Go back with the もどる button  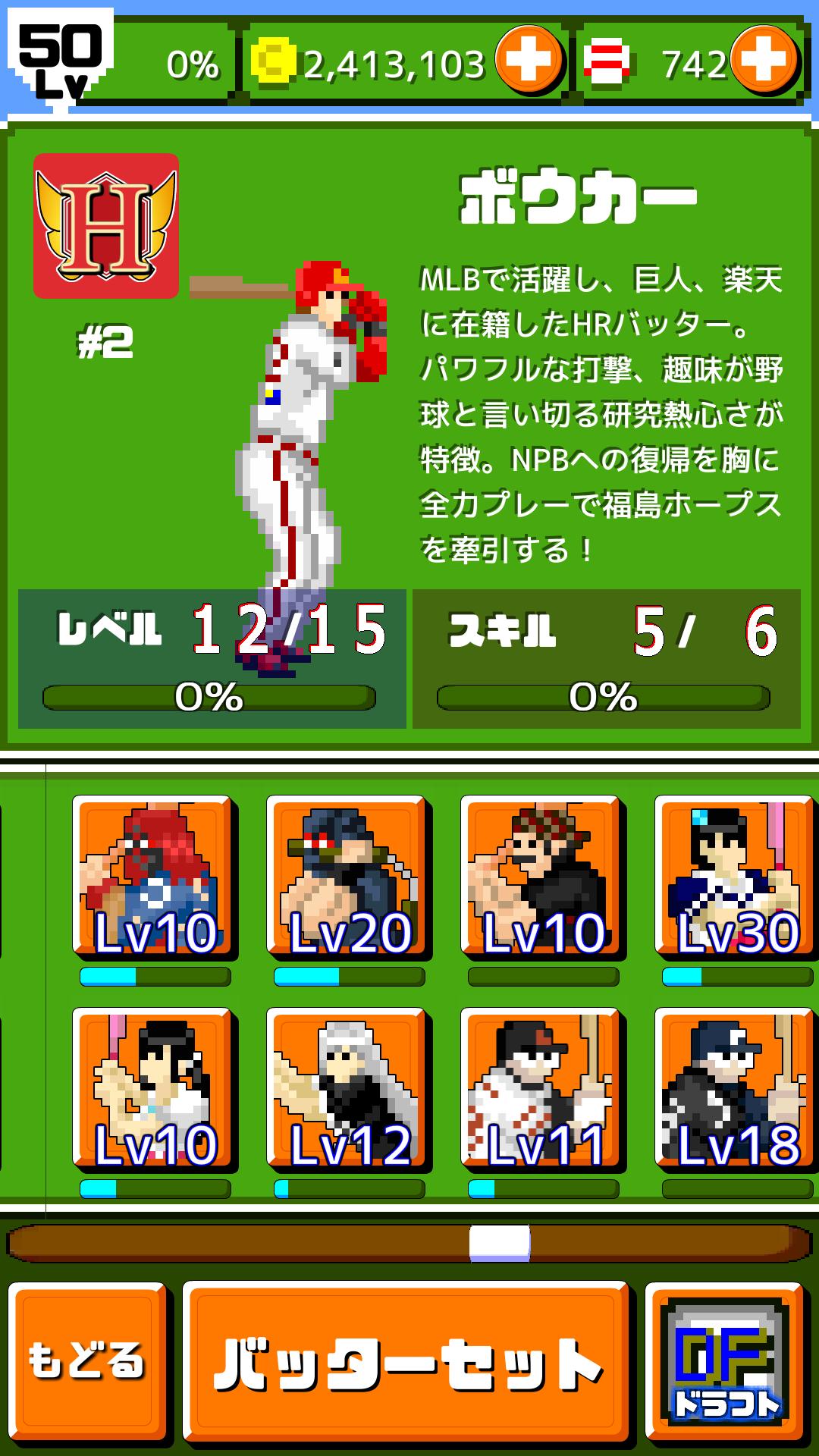point(86,1360)
